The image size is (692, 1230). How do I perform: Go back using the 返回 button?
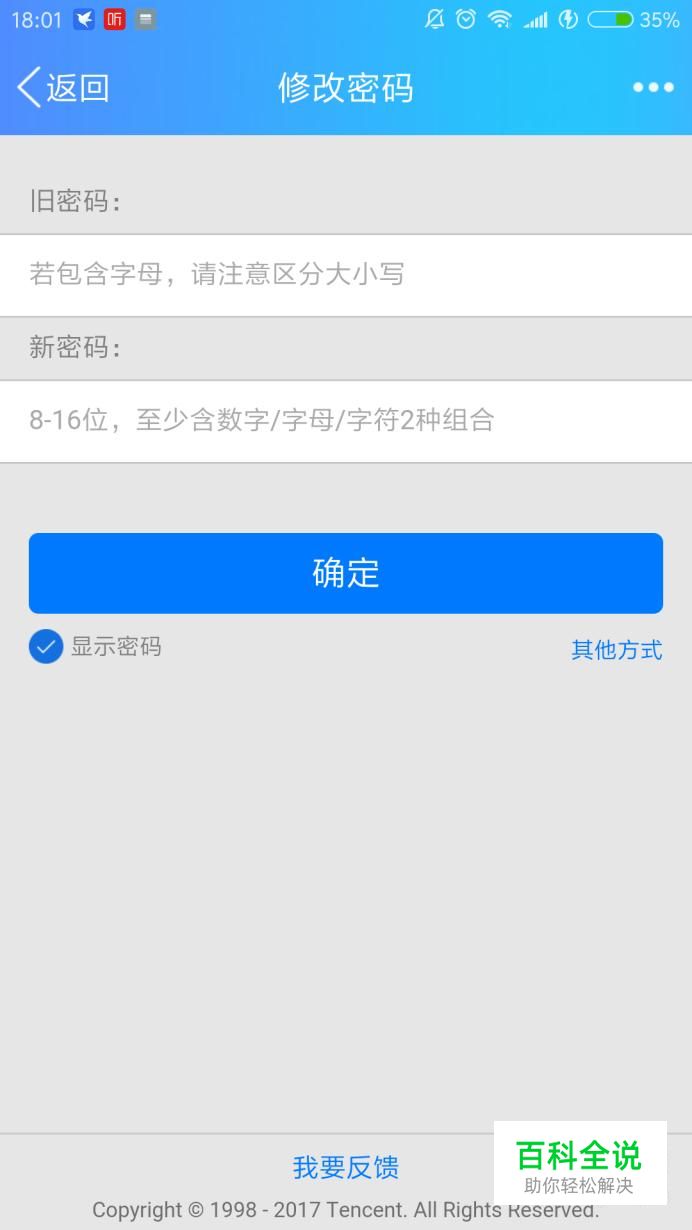point(63,88)
